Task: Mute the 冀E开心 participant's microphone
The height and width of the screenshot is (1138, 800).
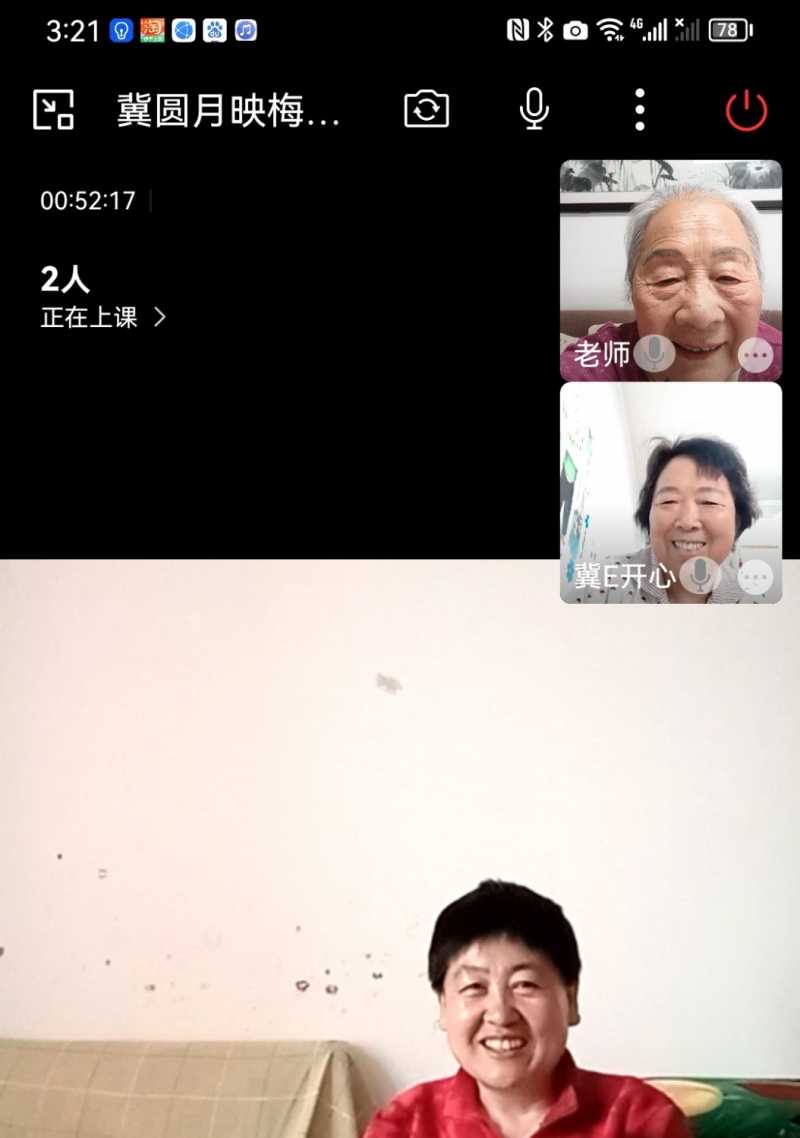Action: 699,575
